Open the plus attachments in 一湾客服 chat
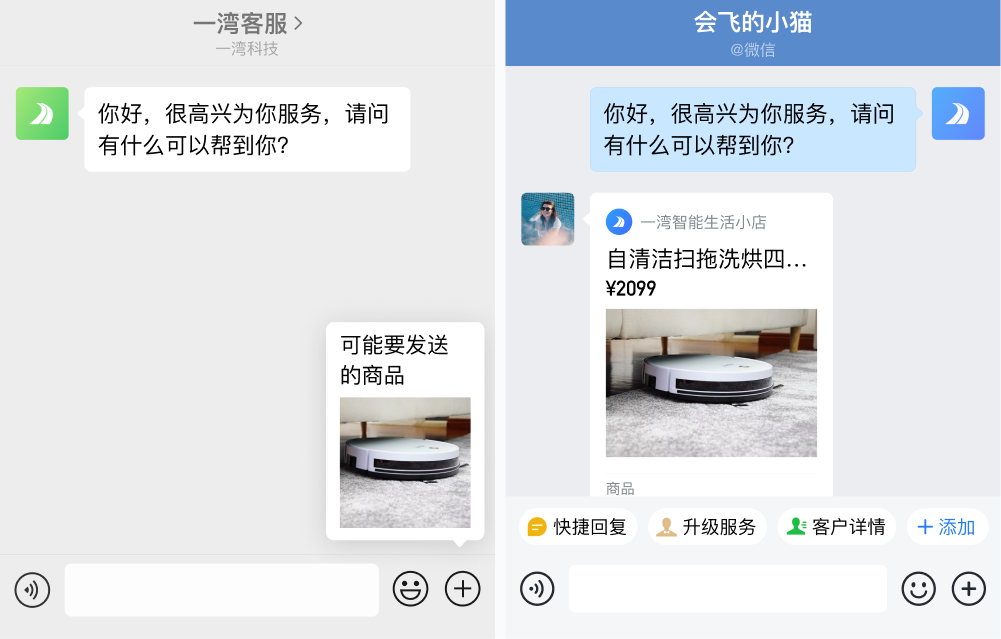 462,590
